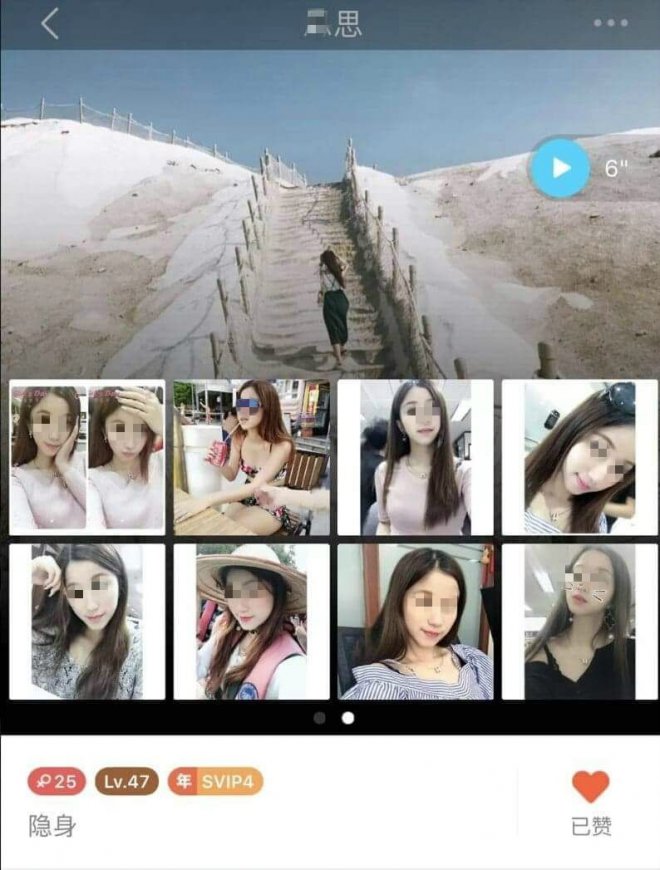The height and width of the screenshot is (870, 660).
Task: View the photo with striped off-shoulder top
Action: (x=415, y=621)
